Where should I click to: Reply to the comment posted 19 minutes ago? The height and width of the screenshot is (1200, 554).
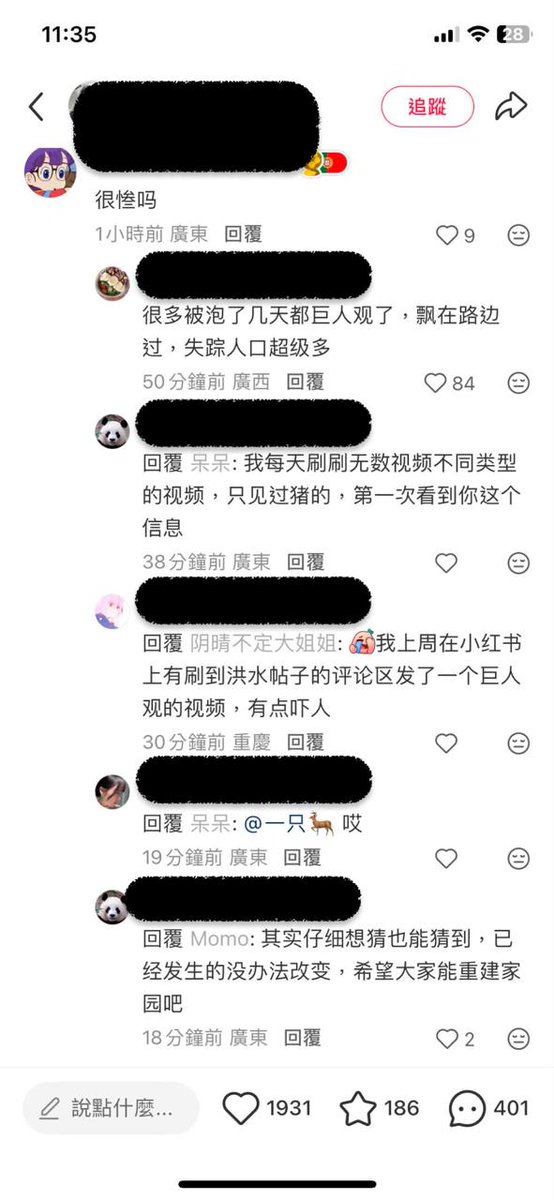pyautogui.click(x=302, y=857)
